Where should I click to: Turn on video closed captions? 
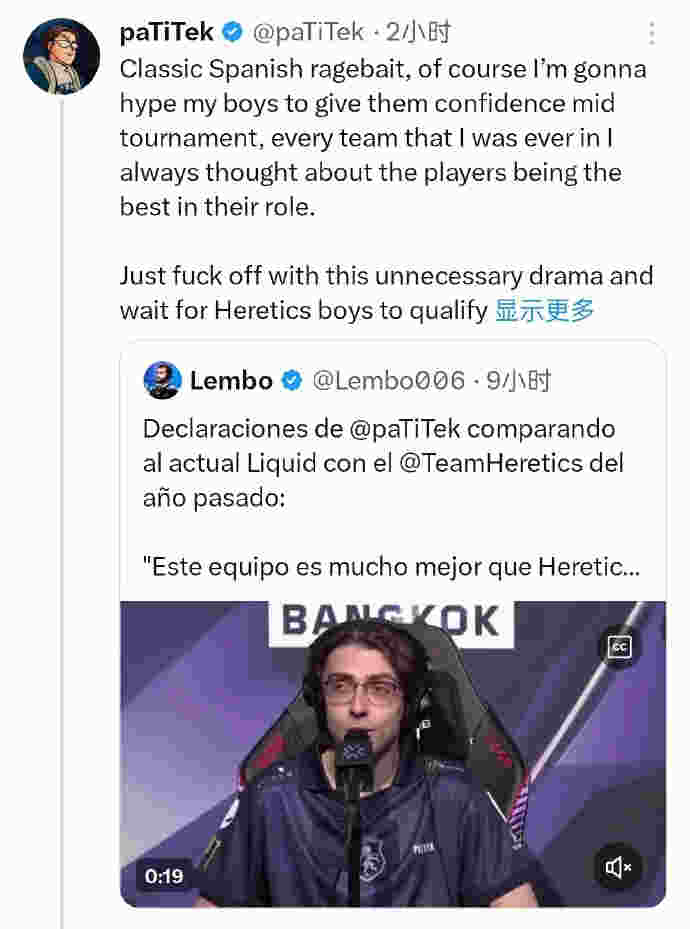pos(620,647)
